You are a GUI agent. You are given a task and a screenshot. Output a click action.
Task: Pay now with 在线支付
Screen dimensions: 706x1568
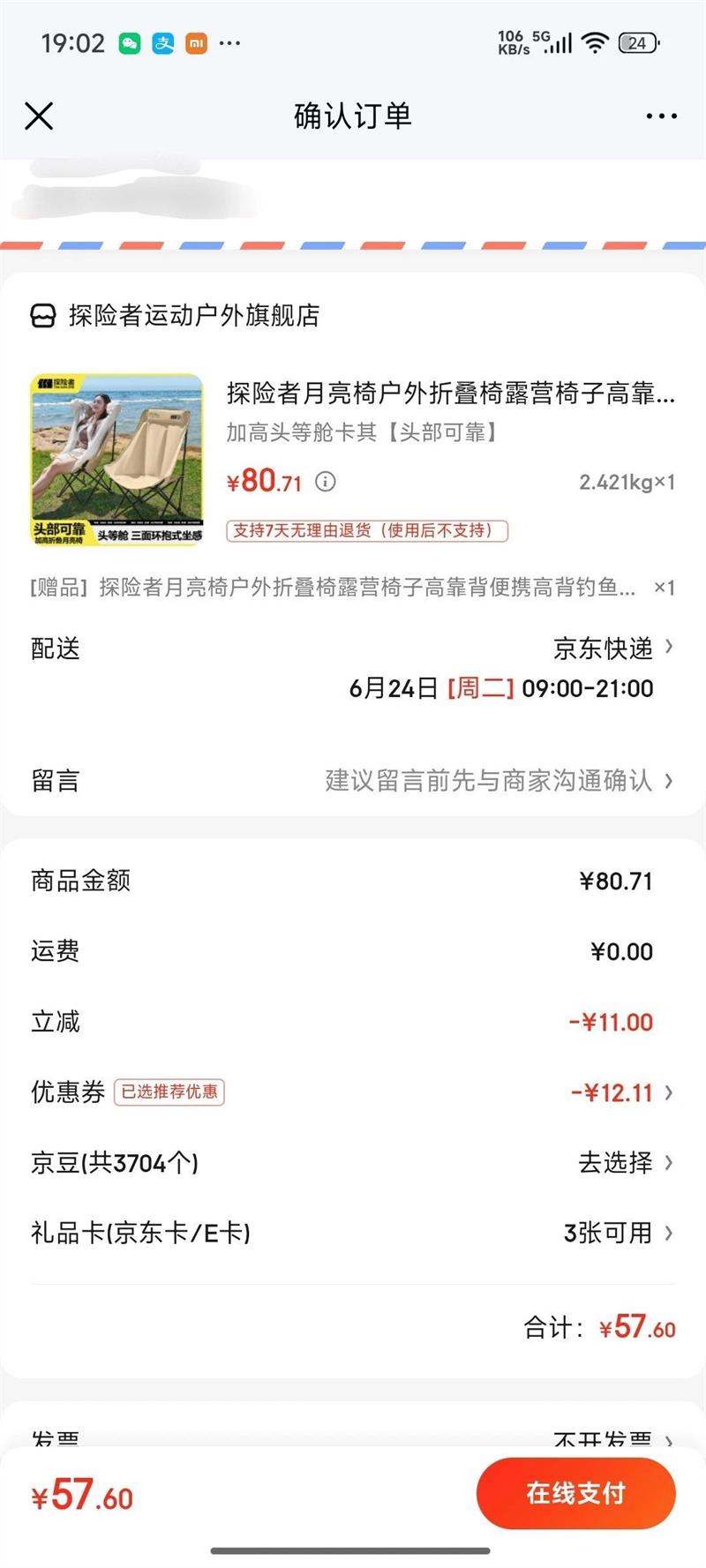[x=575, y=1493]
